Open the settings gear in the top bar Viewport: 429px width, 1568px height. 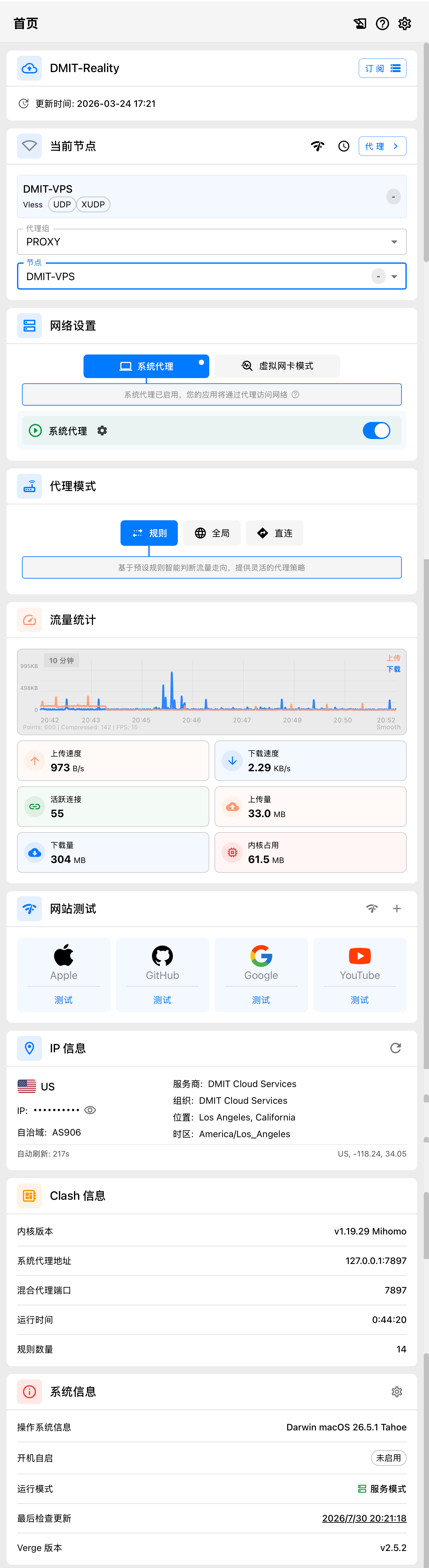coord(405,24)
